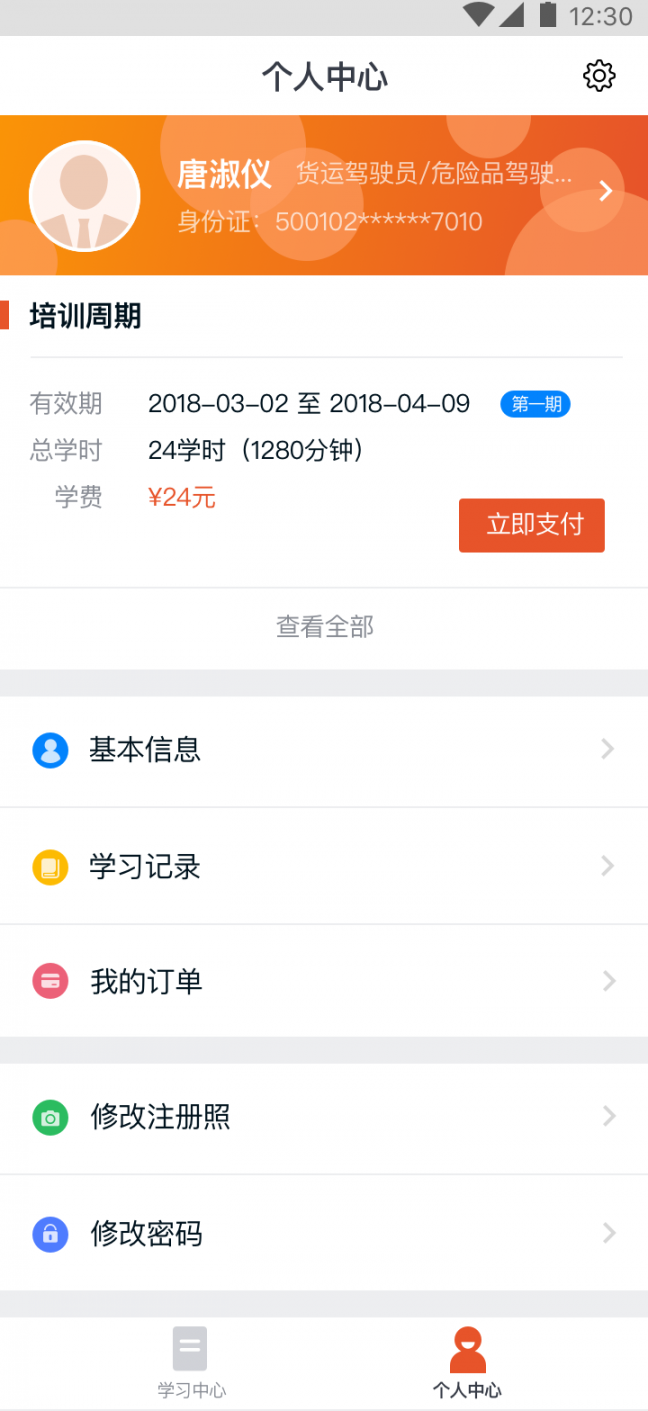Open the 修改注册照 row
648x1411 pixels.
tap(324, 1117)
